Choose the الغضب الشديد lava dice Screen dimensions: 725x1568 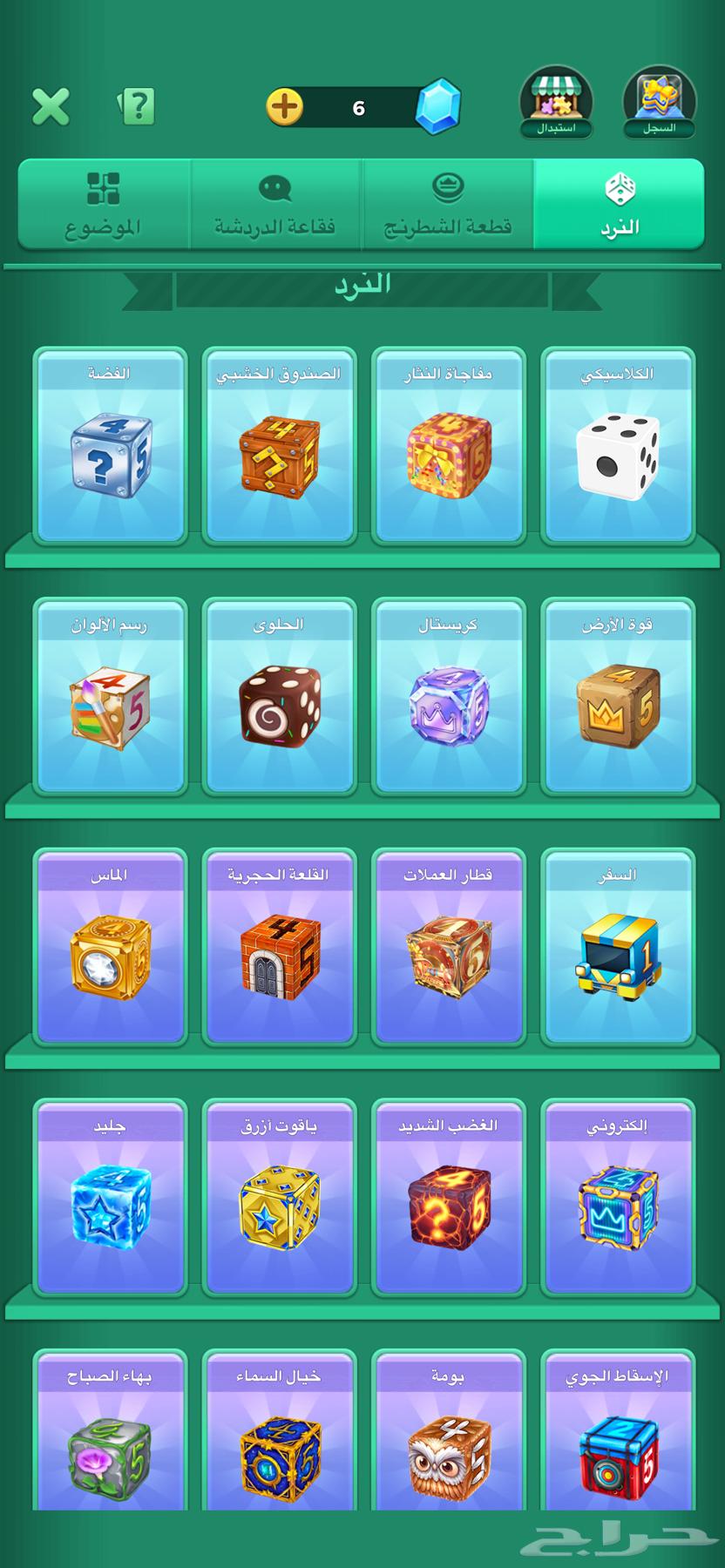[448, 1198]
